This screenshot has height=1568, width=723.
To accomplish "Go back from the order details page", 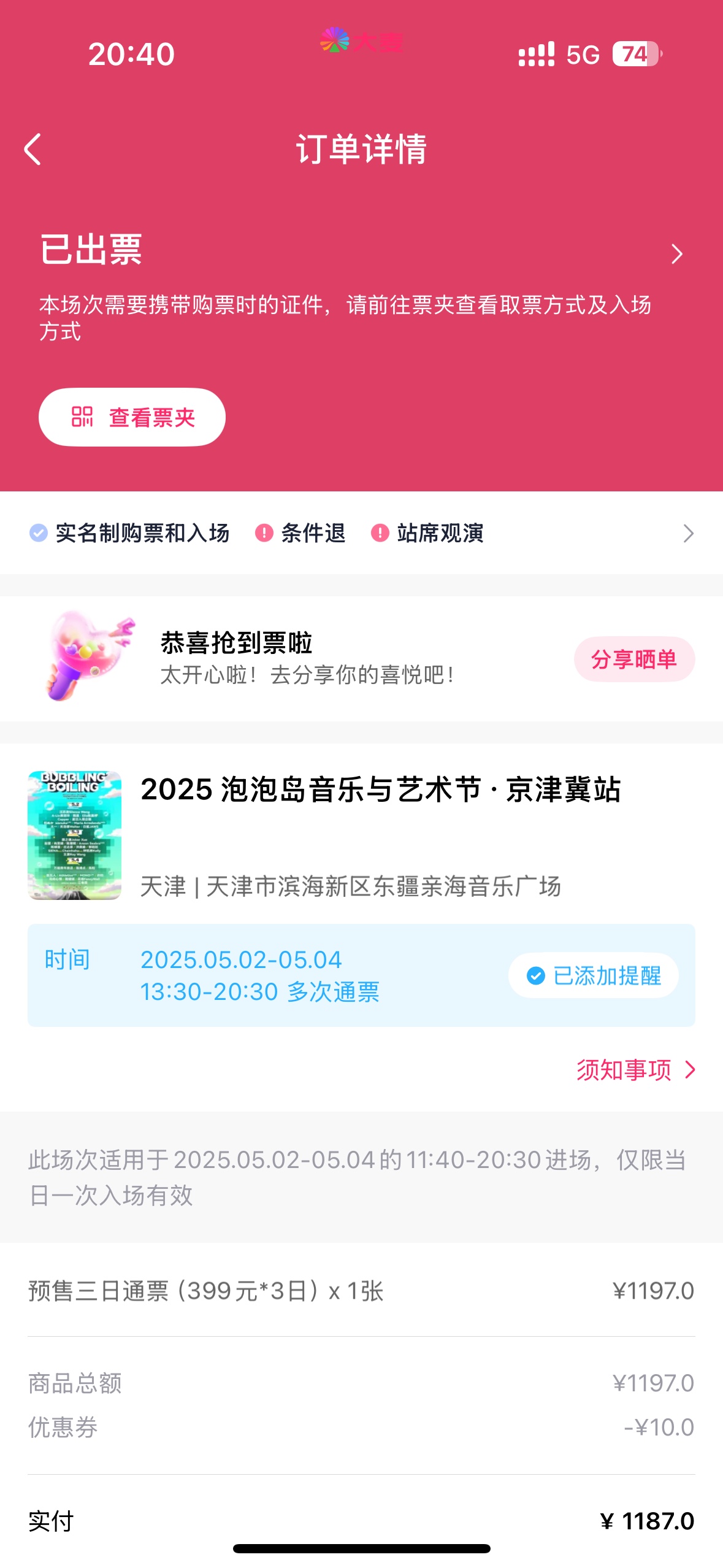I will tap(33, 149).
